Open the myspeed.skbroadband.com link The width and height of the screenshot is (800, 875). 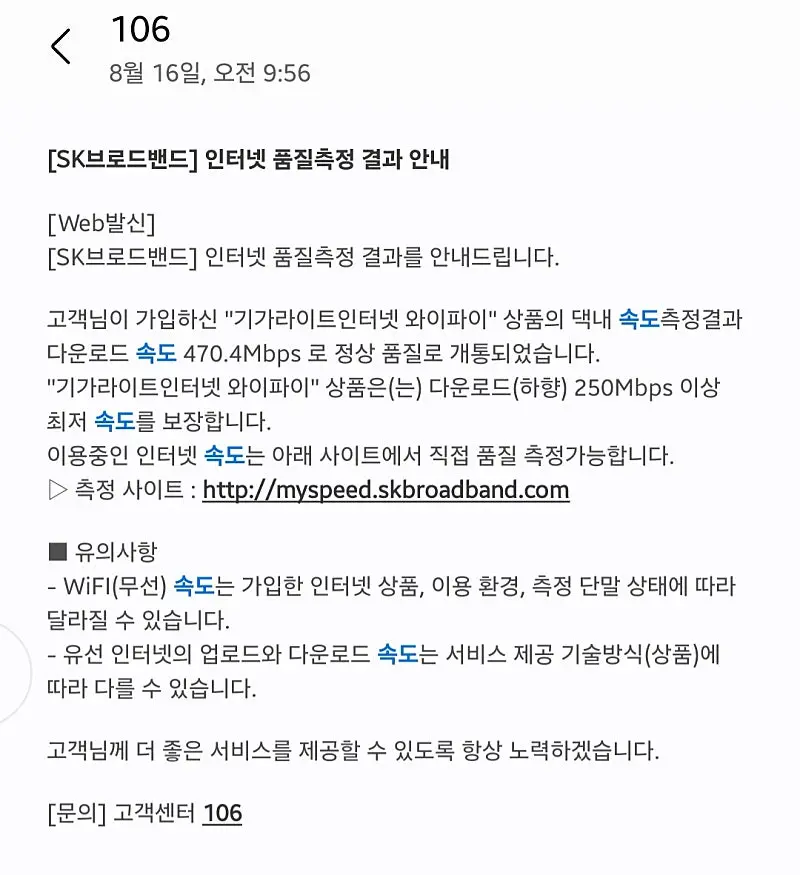(385, 491)
